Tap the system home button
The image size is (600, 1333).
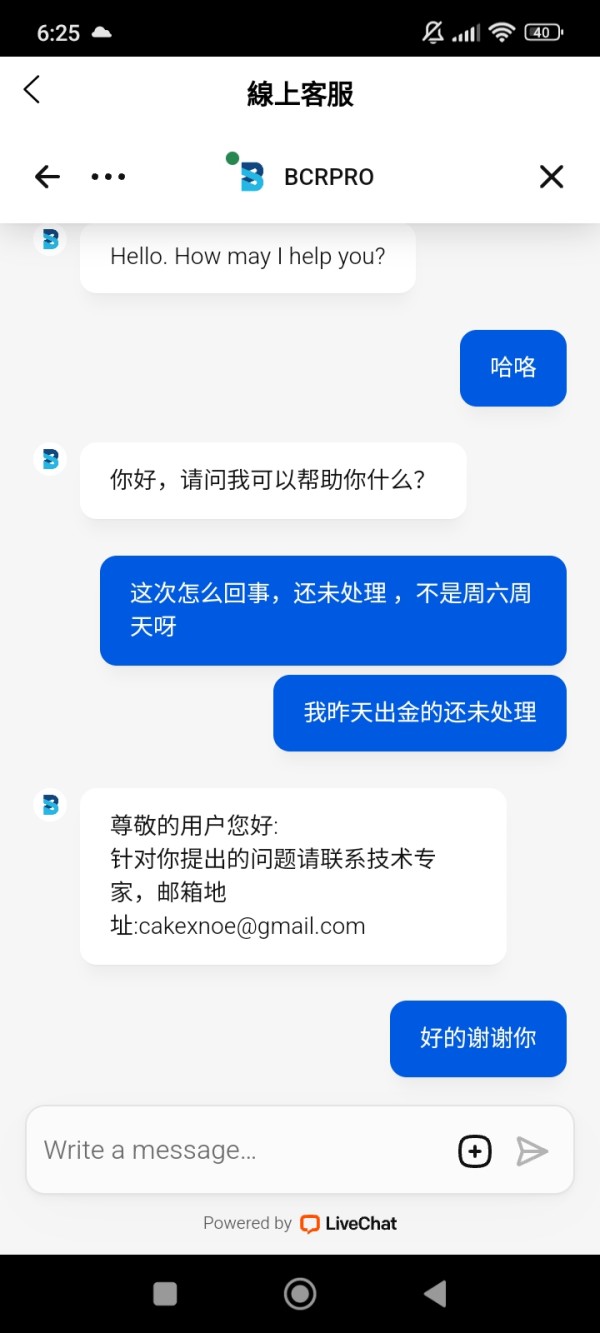[300, 1294]
